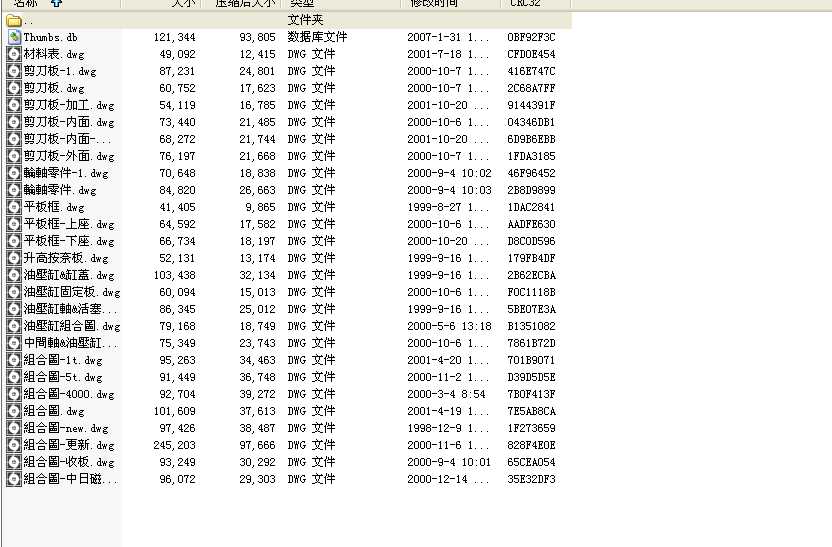Open the parent folder ".." row
The width and height of the screenshot is (832, 547).
pyautogui.click(x=30, y=20)
